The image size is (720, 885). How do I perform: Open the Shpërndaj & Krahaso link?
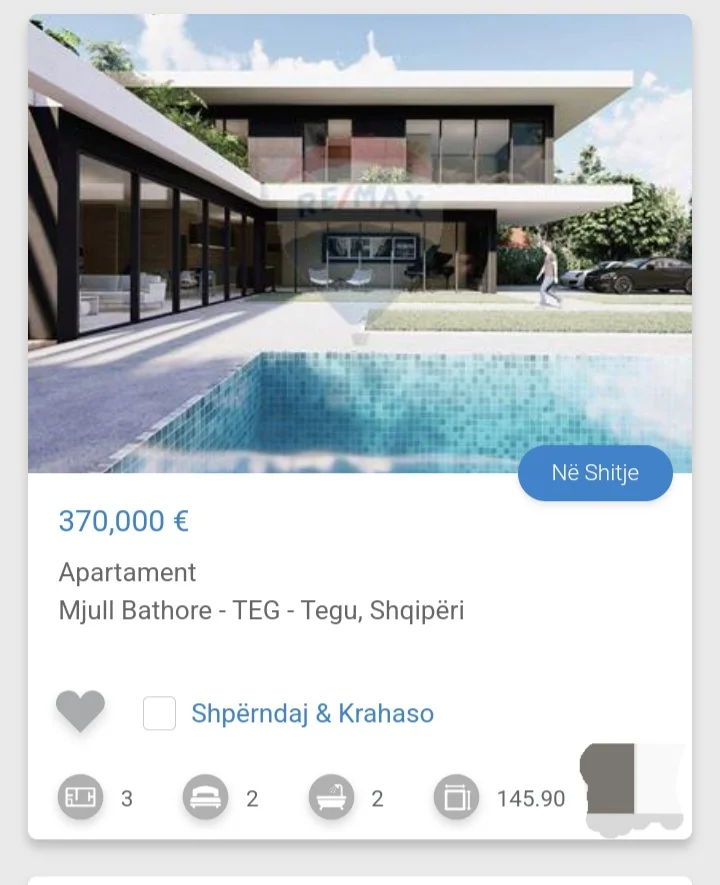[312, 713]
